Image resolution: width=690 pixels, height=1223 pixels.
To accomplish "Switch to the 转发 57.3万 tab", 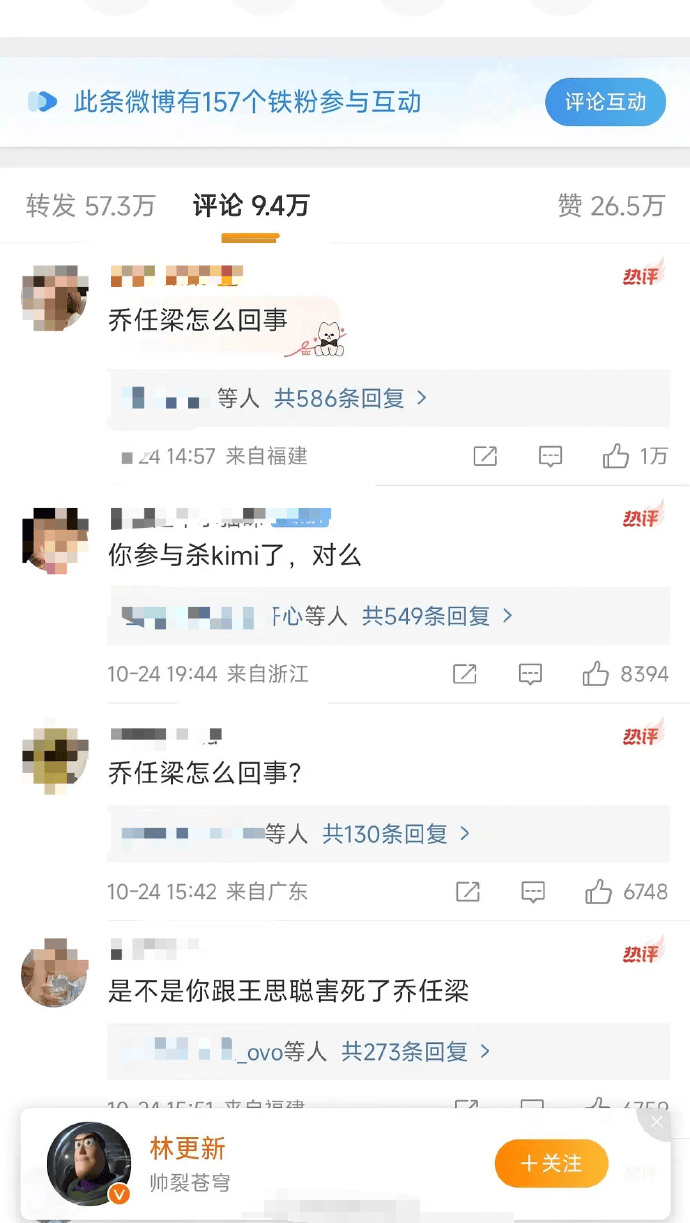I will click(90, 206).
